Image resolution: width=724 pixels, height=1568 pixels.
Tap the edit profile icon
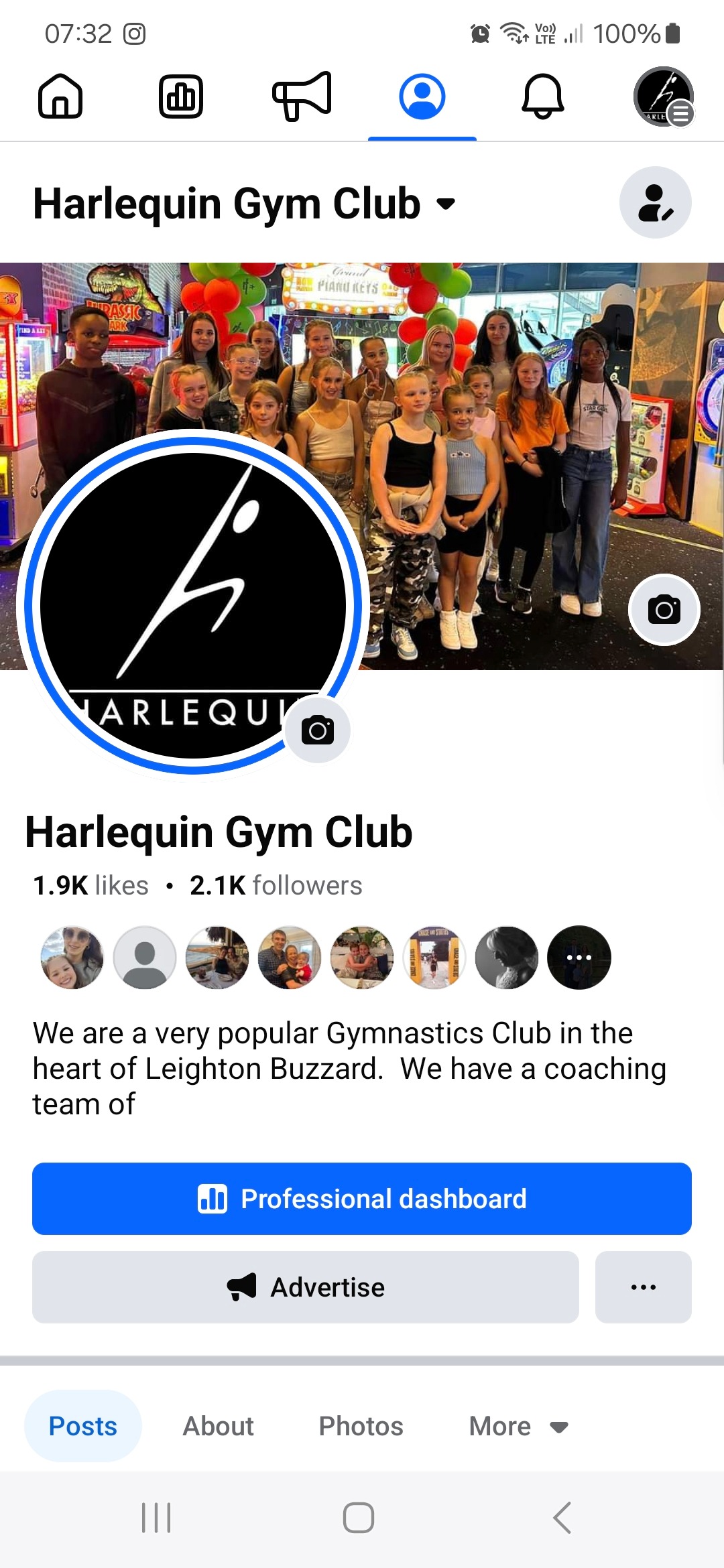click(x=655, y=202)
